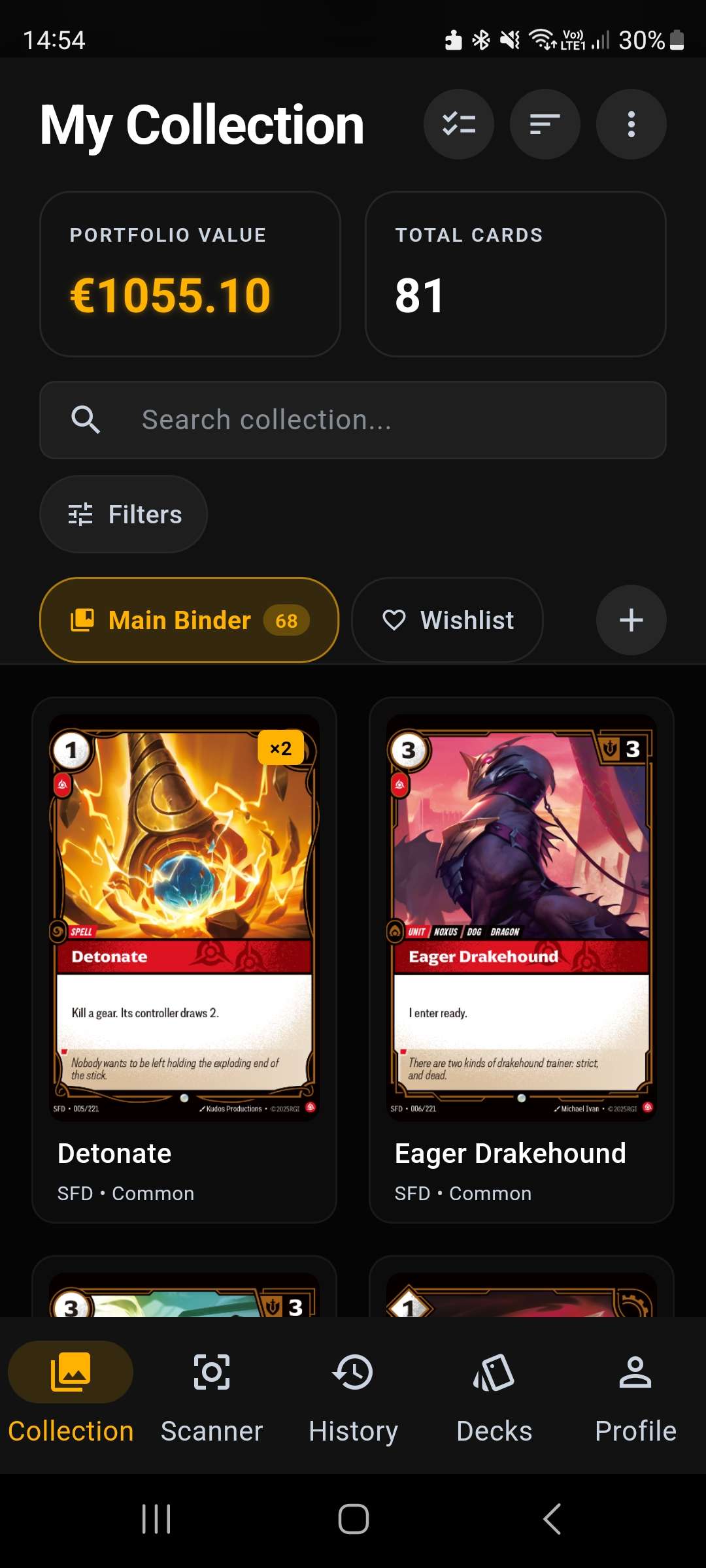Open the three-dot overflow menu
Screen dimensions: 706x1568
(631, 123)
